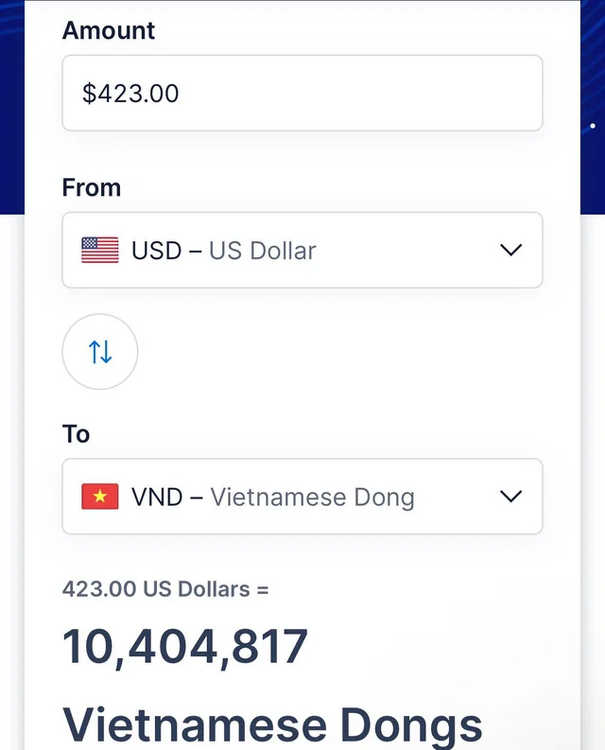This screenshot has height=750, width=605.
Task: Open the From currency dropdown (USD)
Action: (x=302, y=250)
